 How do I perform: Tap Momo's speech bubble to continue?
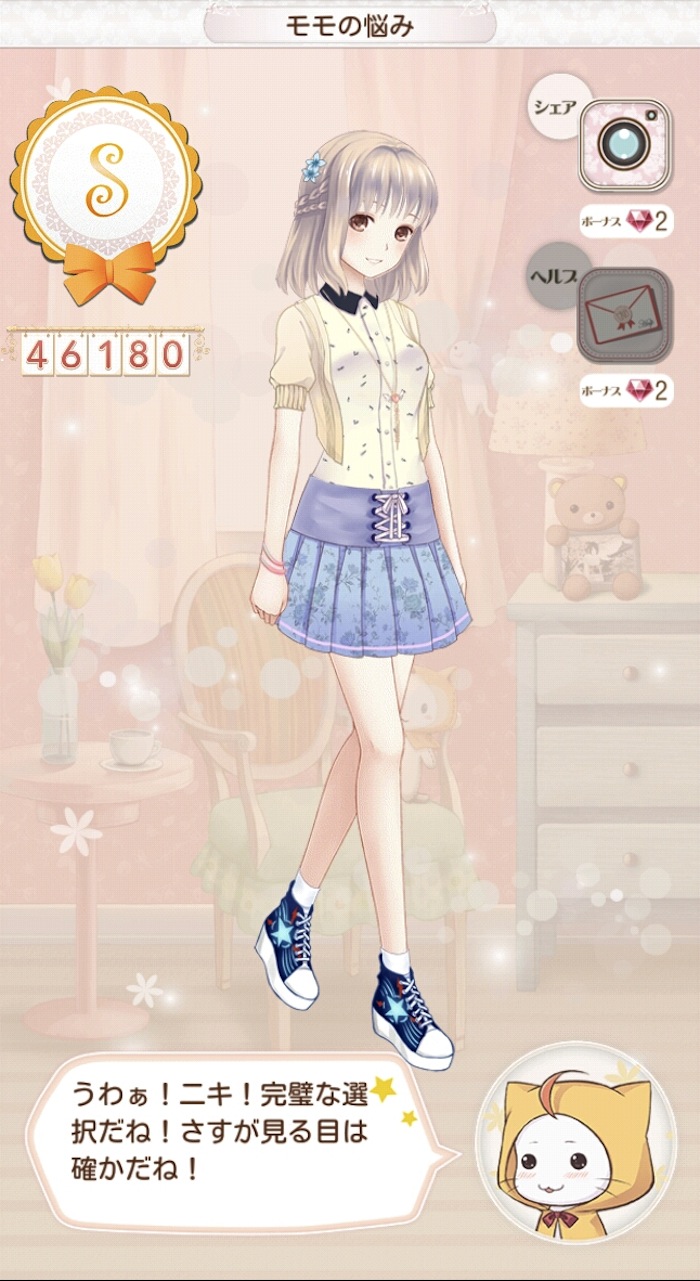[240, 1139]
